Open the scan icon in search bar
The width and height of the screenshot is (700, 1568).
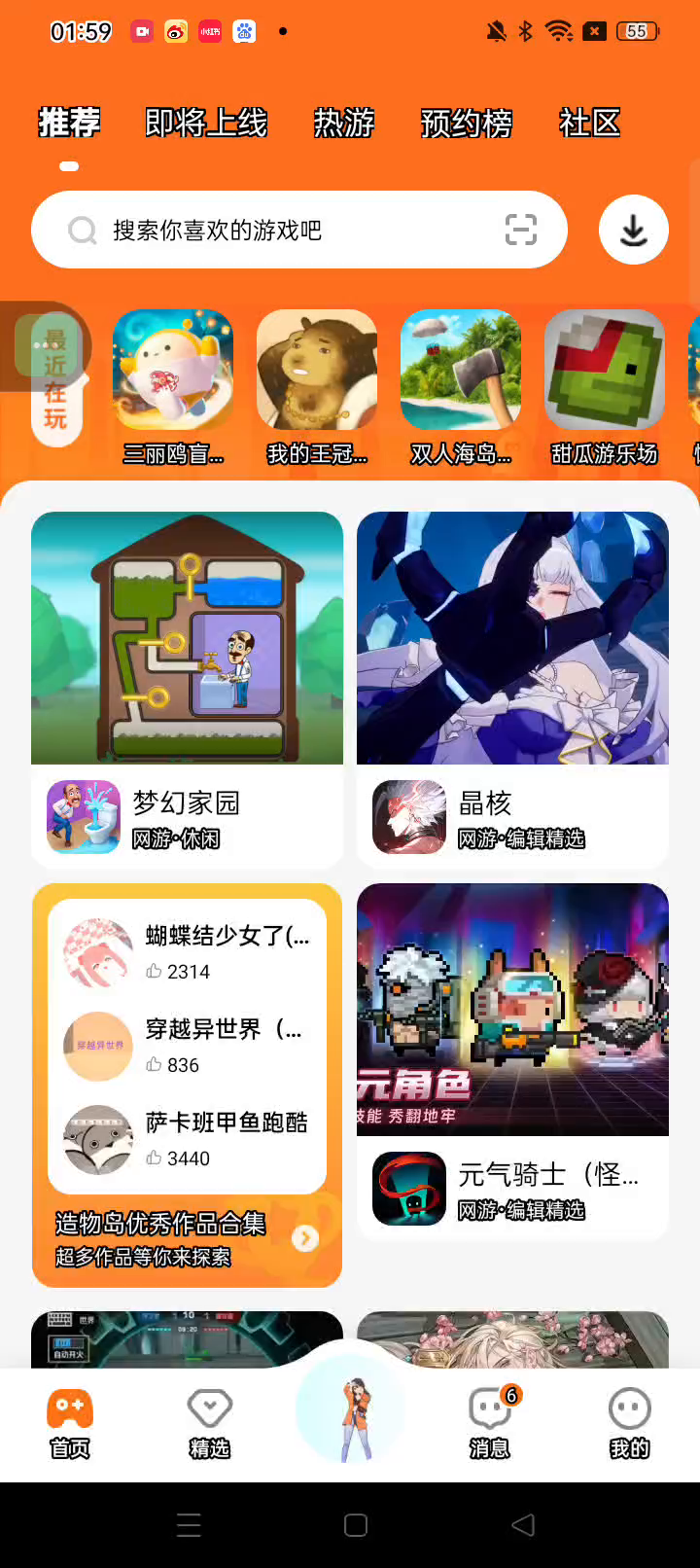(x=521, y=231)
